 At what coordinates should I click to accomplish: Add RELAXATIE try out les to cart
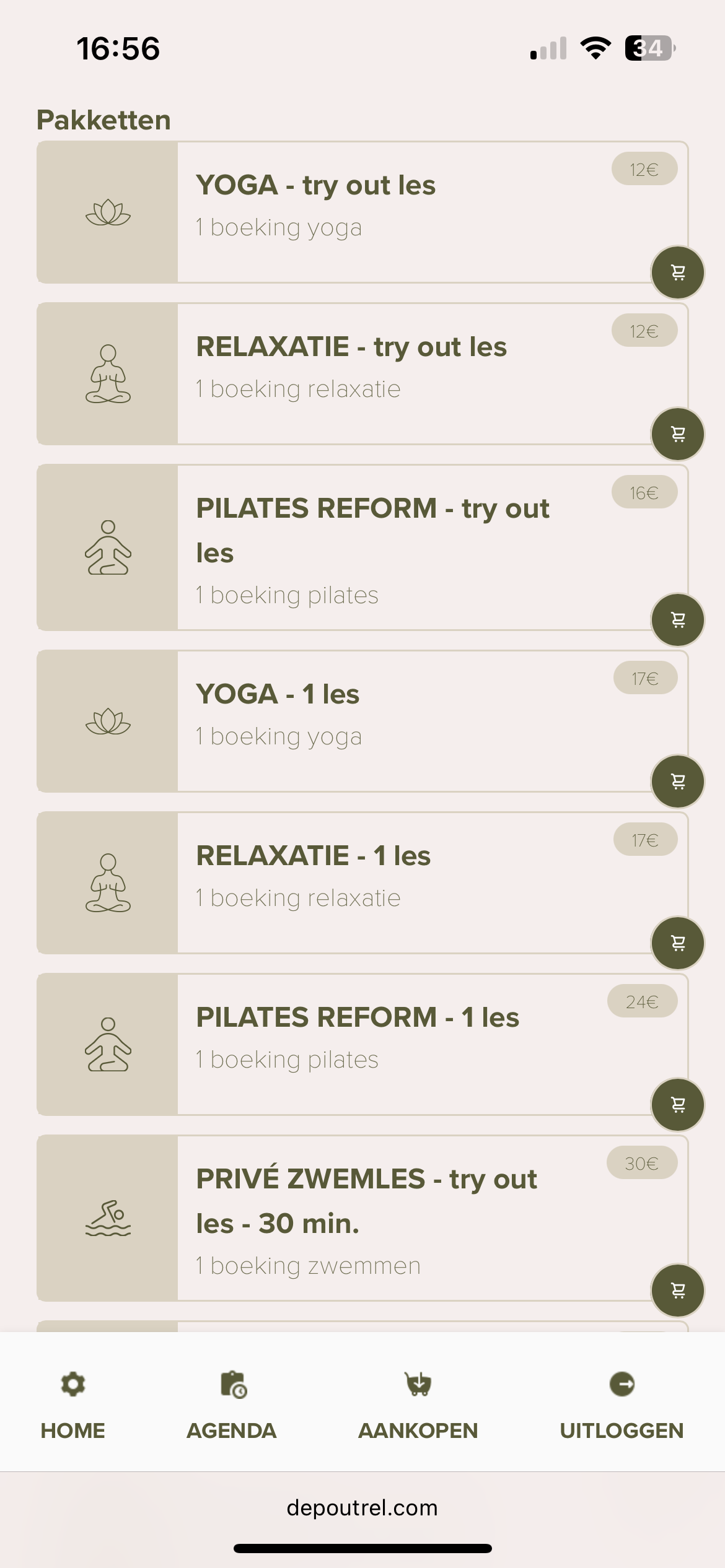pos(678,434)
